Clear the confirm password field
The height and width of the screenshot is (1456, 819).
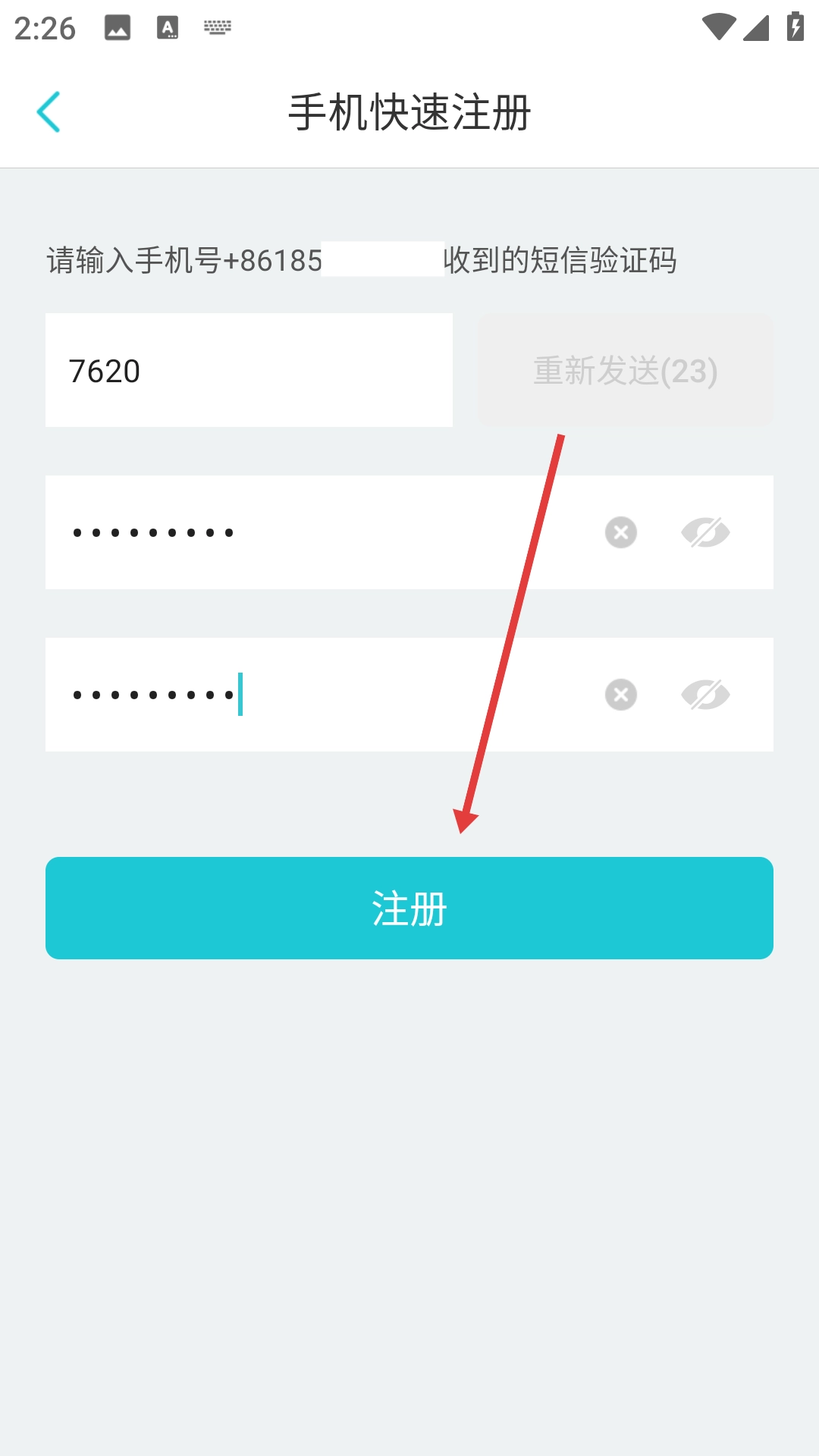621,695
